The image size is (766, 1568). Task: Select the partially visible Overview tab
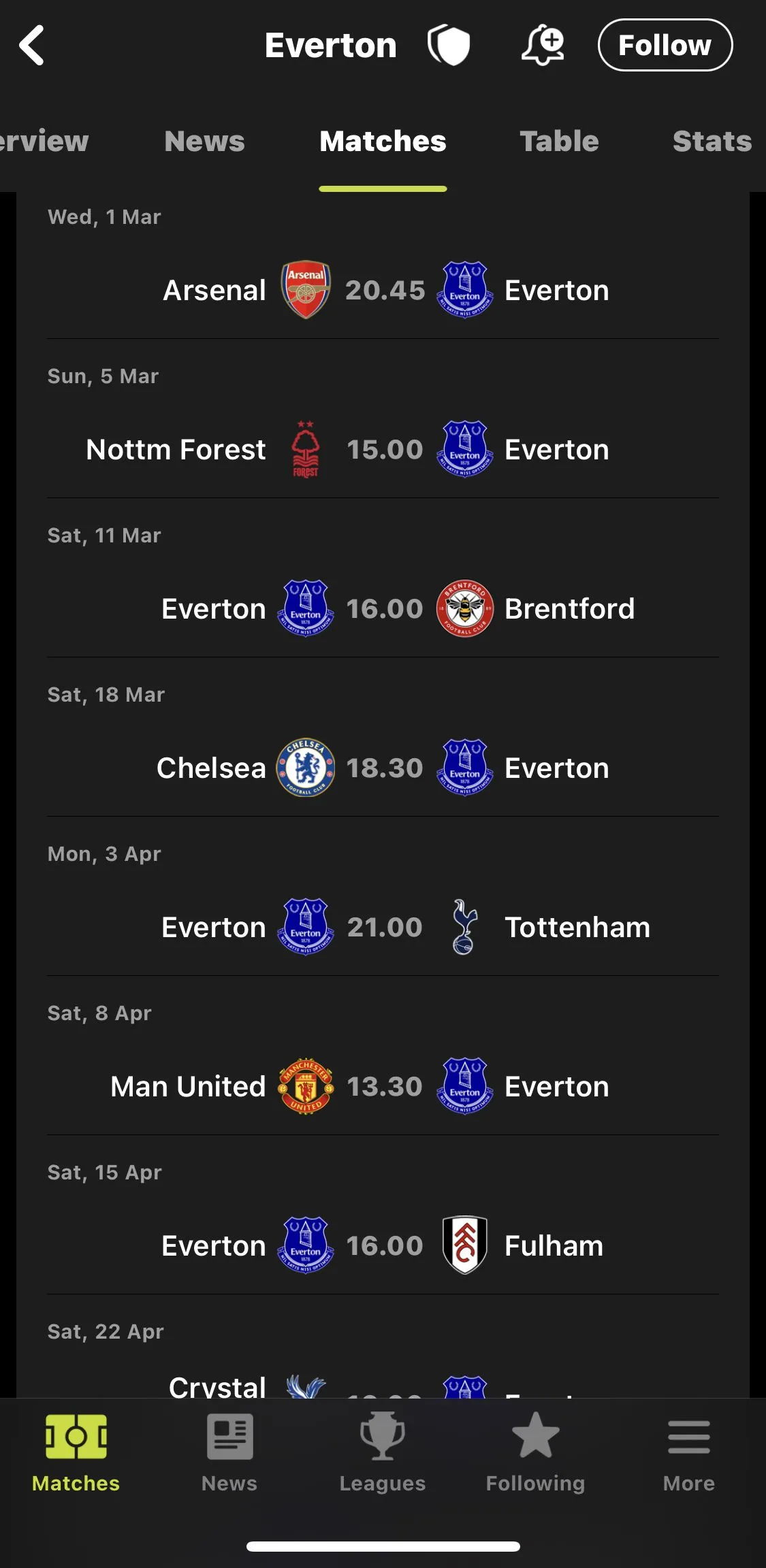(42, 142)
